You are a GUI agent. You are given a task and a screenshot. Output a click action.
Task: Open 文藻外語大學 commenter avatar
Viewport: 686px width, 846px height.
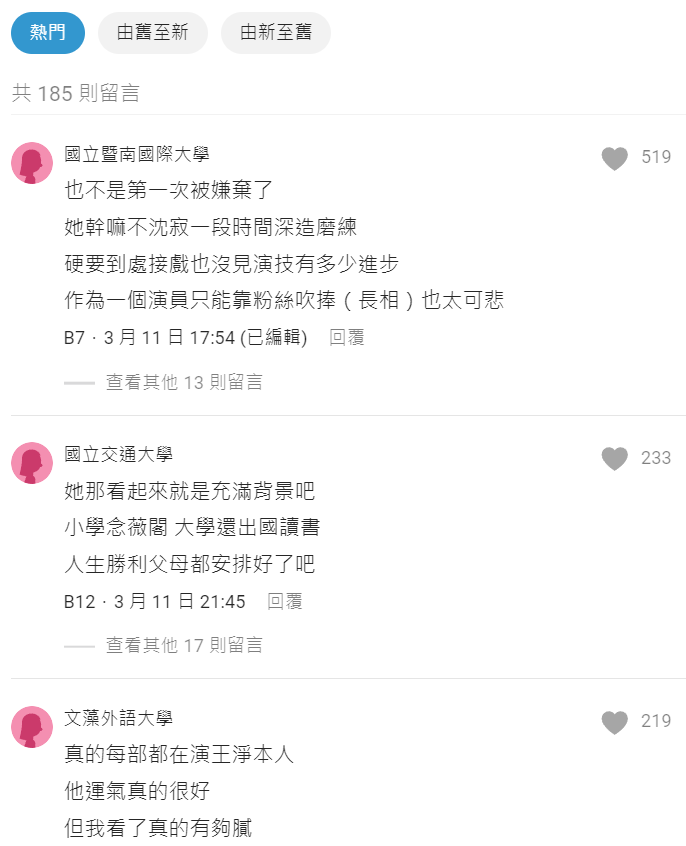click(x=32, y=726)
